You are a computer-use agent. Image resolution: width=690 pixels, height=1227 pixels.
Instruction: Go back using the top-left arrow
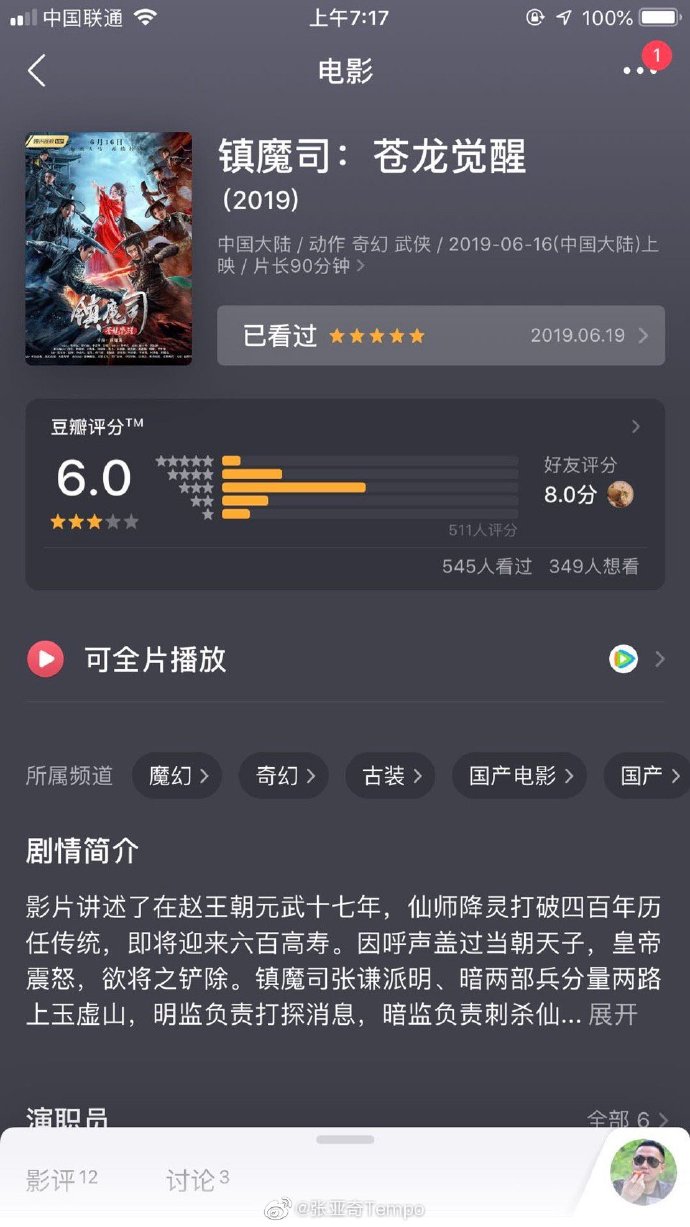[37, 71]
